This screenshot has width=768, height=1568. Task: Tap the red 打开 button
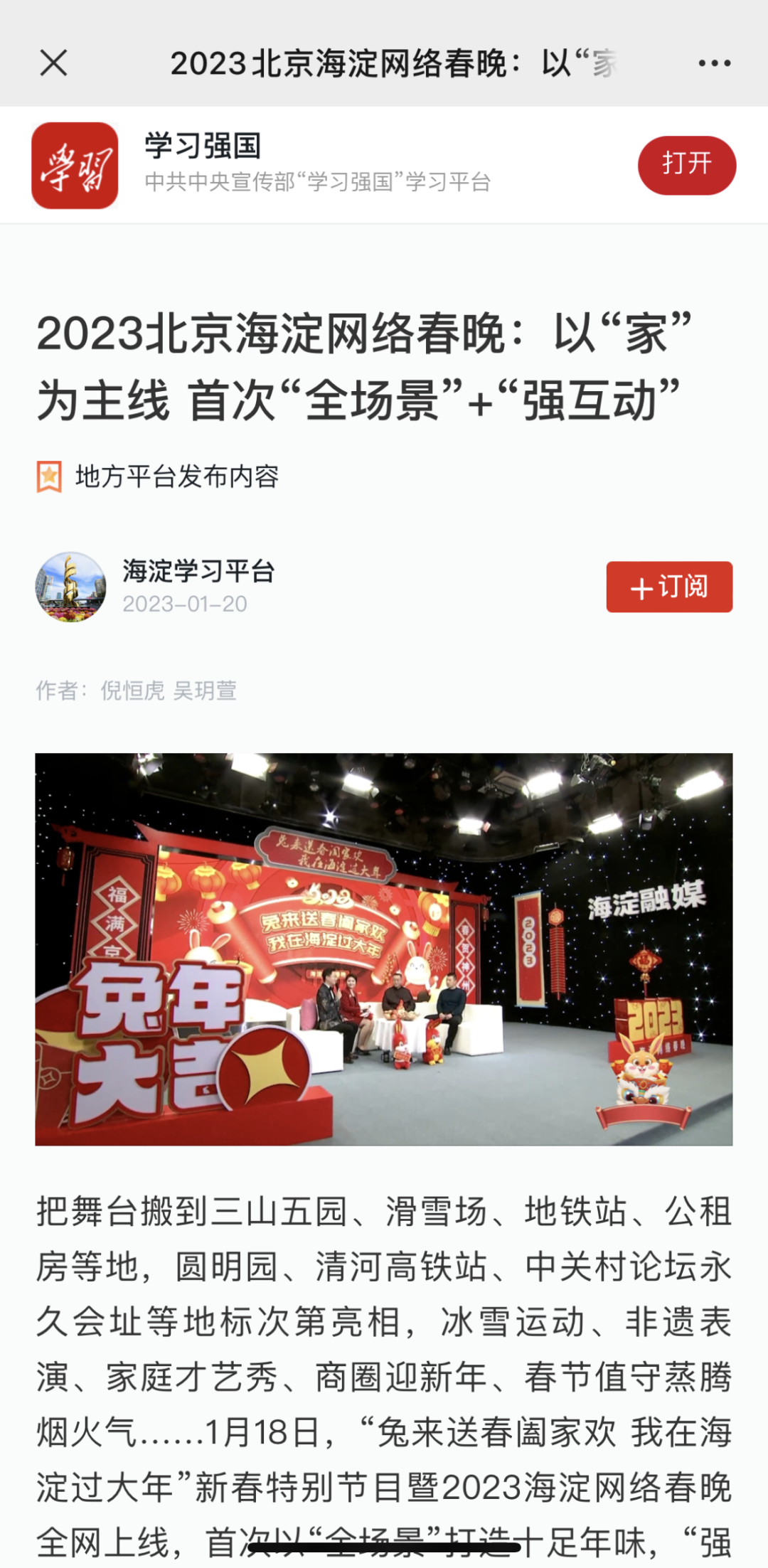click(686, 165)
